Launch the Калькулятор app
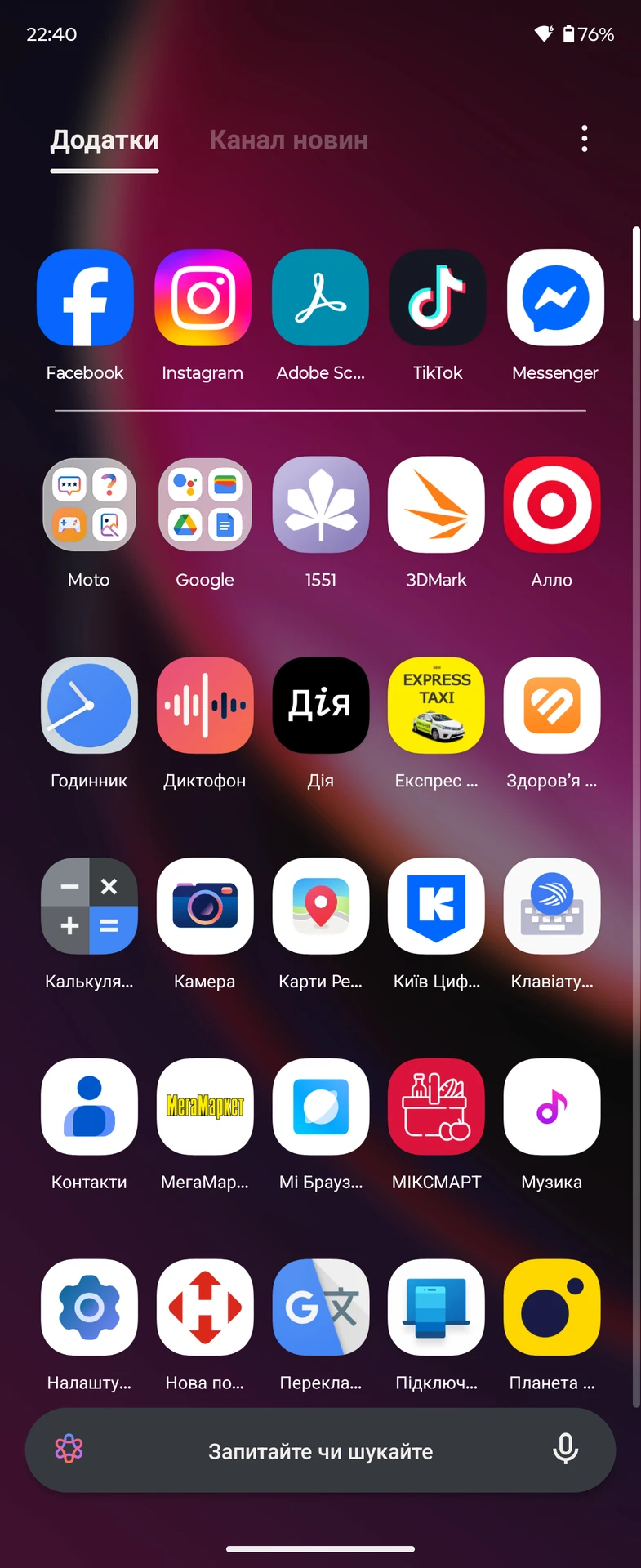This screenshot has height=1568, width=641. coord(89,906)
